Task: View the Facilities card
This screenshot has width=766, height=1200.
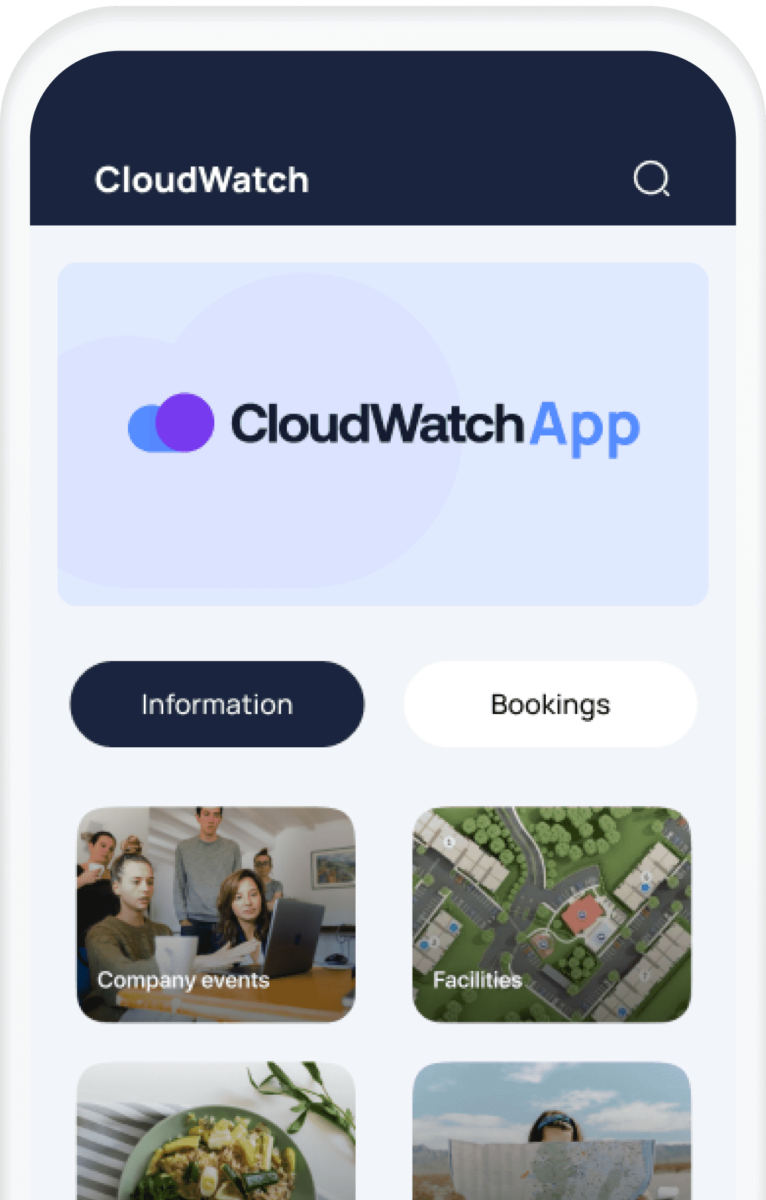Action: pos(552,914)
